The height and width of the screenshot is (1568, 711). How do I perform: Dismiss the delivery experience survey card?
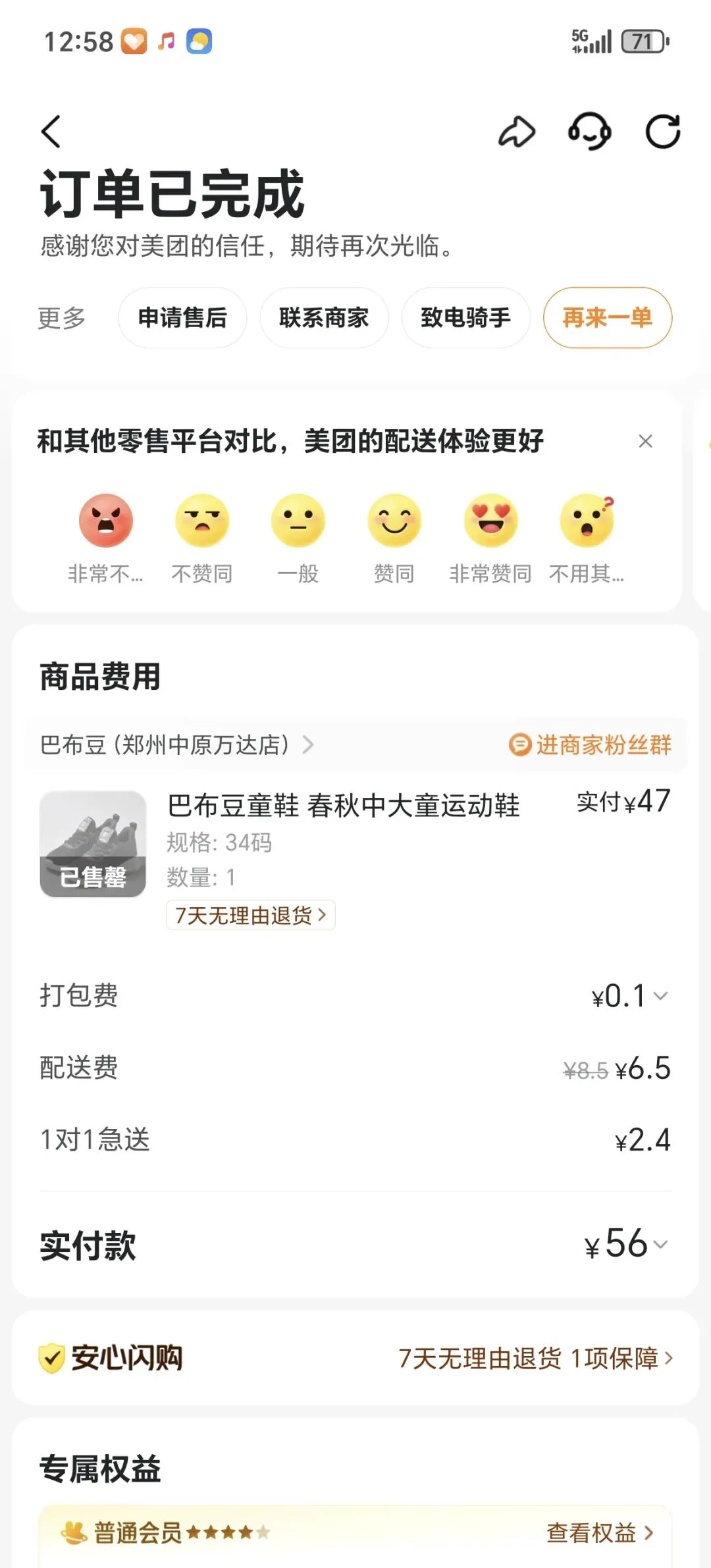[645, 441]
